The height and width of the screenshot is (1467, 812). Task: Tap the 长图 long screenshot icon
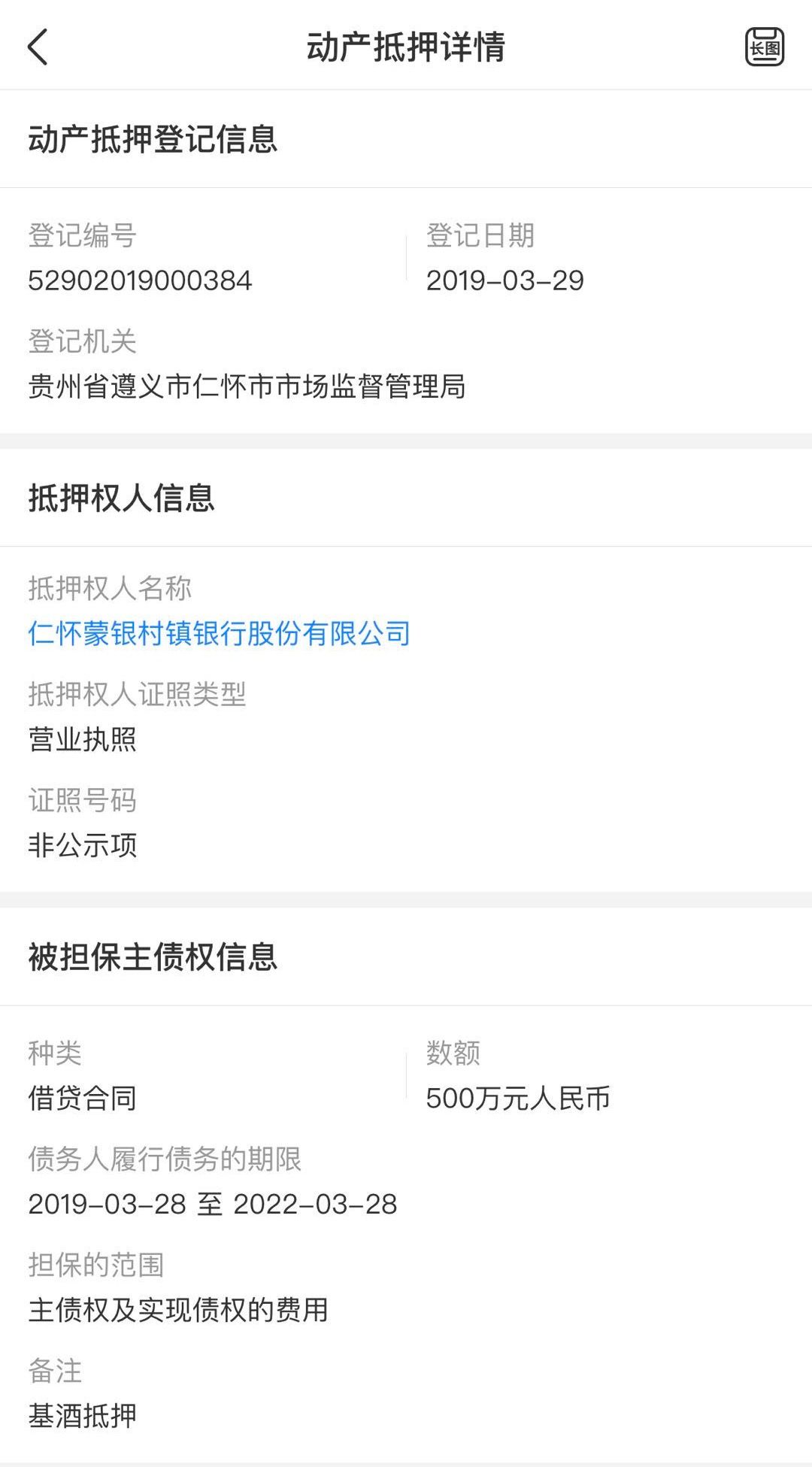[x=764, y=47]
